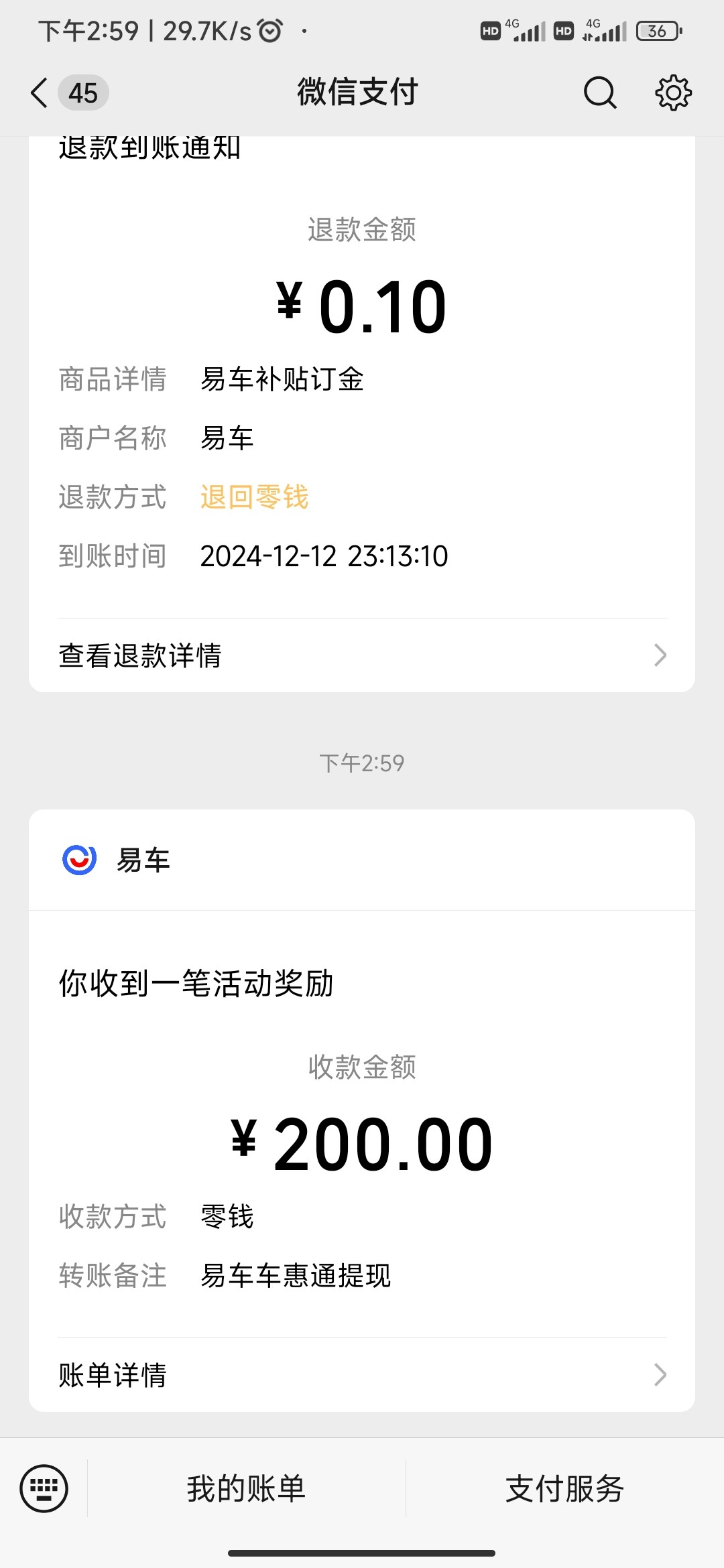
Task: Open 查看退款详情 for the refund
Action: coord(362,655)
